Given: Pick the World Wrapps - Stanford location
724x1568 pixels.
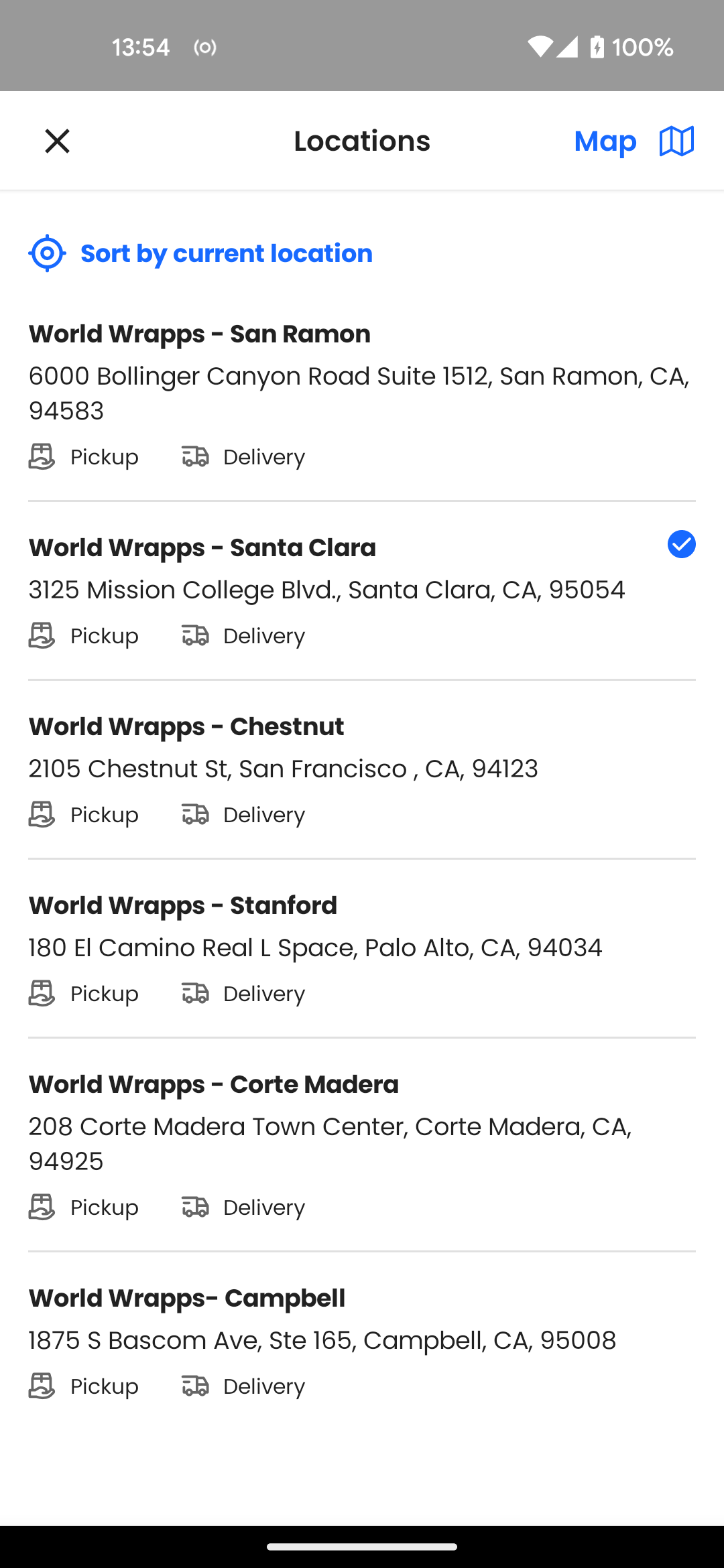Looking at the screenshot, I should click(x=362, y=949).
